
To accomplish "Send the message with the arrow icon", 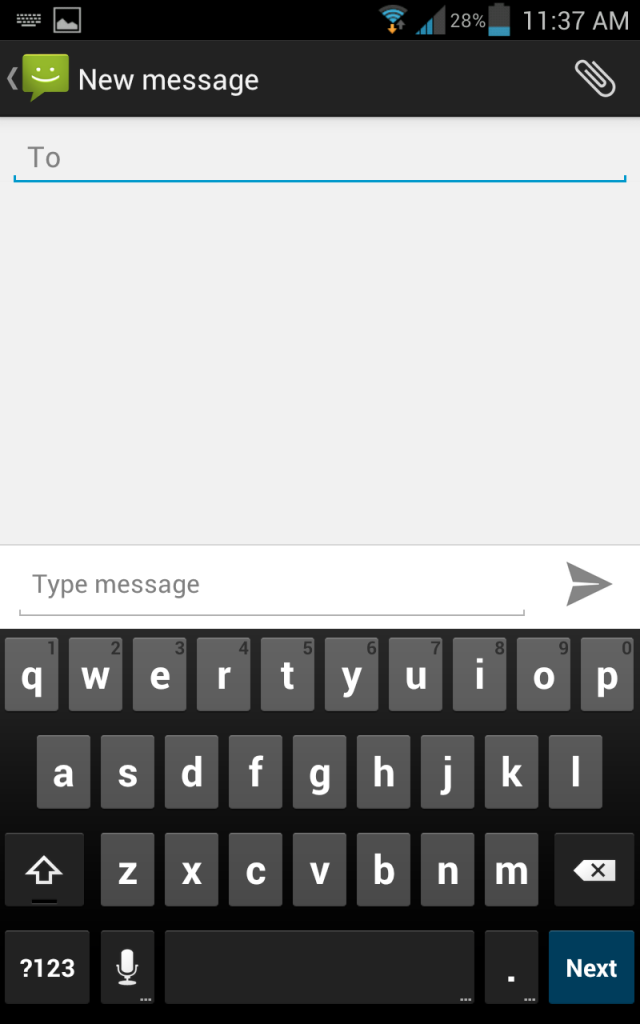I will pos(588,584).
